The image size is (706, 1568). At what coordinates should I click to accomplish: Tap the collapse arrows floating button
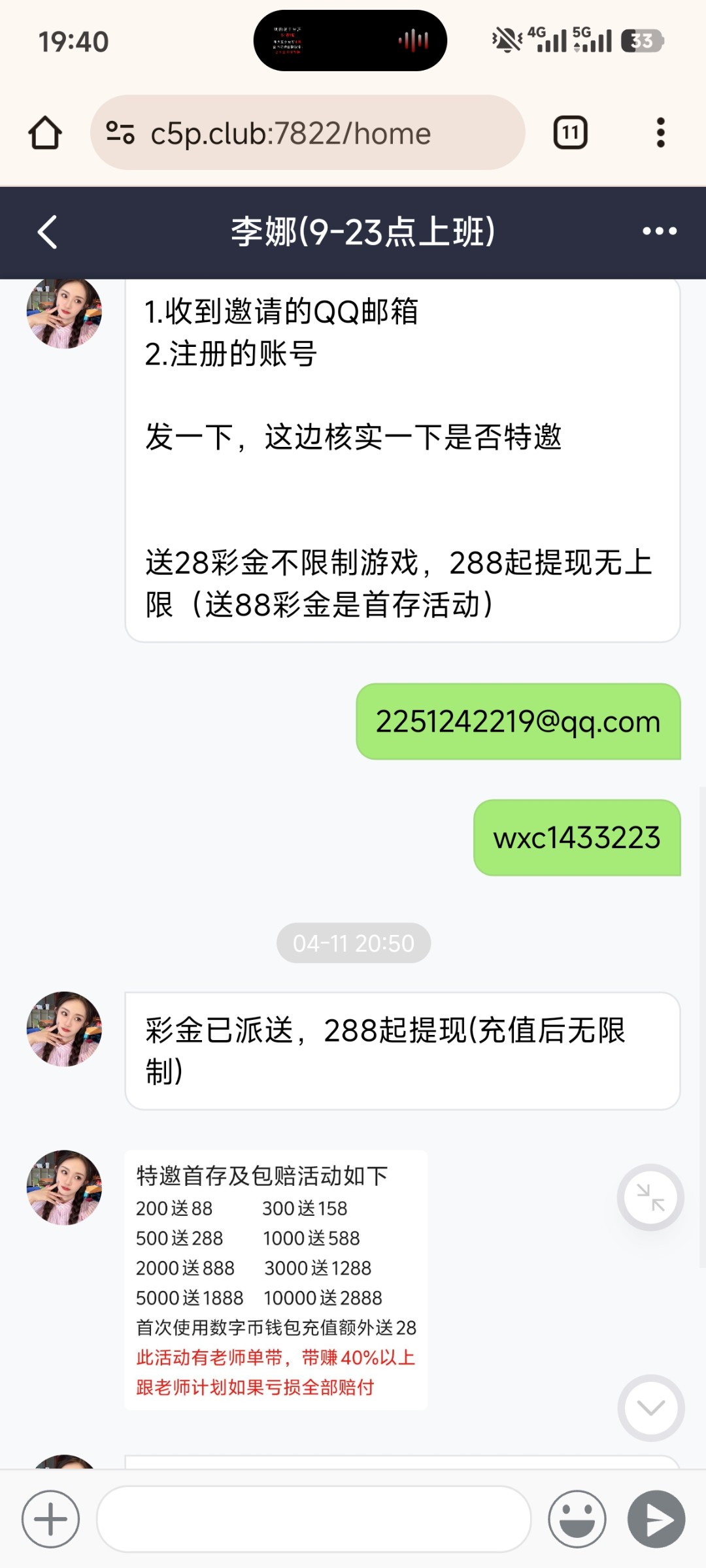click(650, 1198)
